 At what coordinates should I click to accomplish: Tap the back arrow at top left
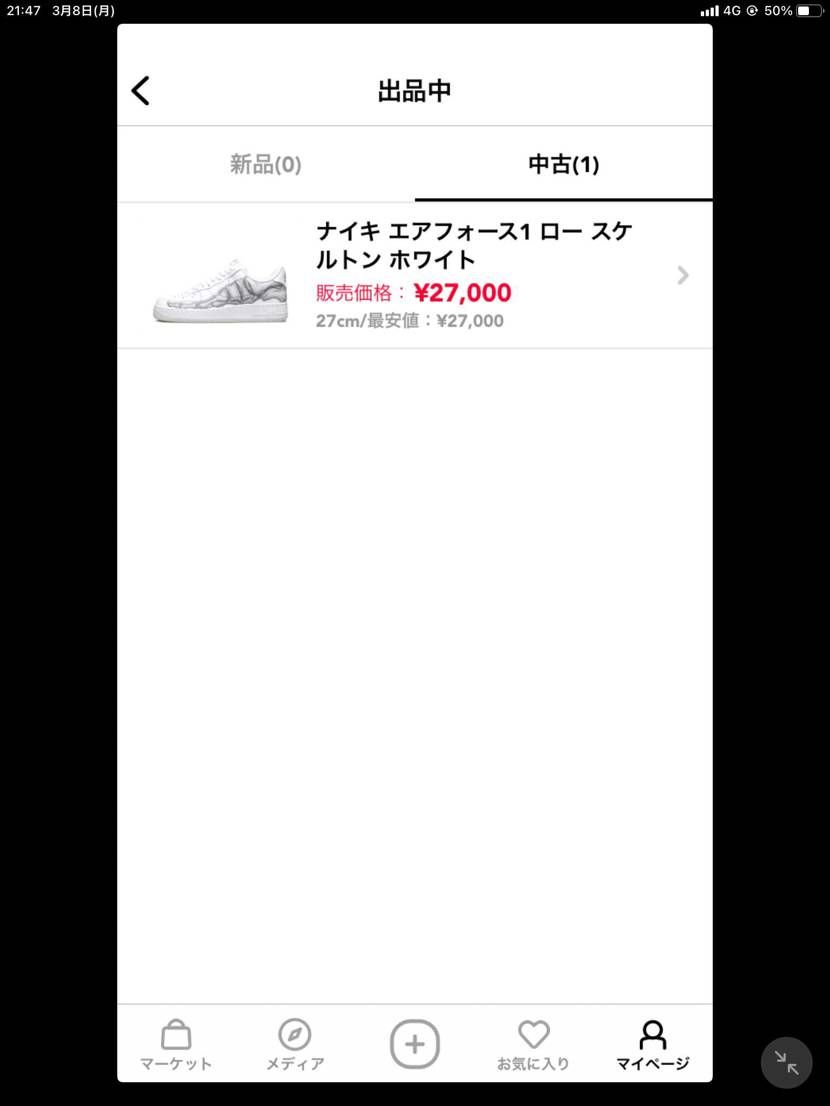pyautogui.click(x=140, y=90)
